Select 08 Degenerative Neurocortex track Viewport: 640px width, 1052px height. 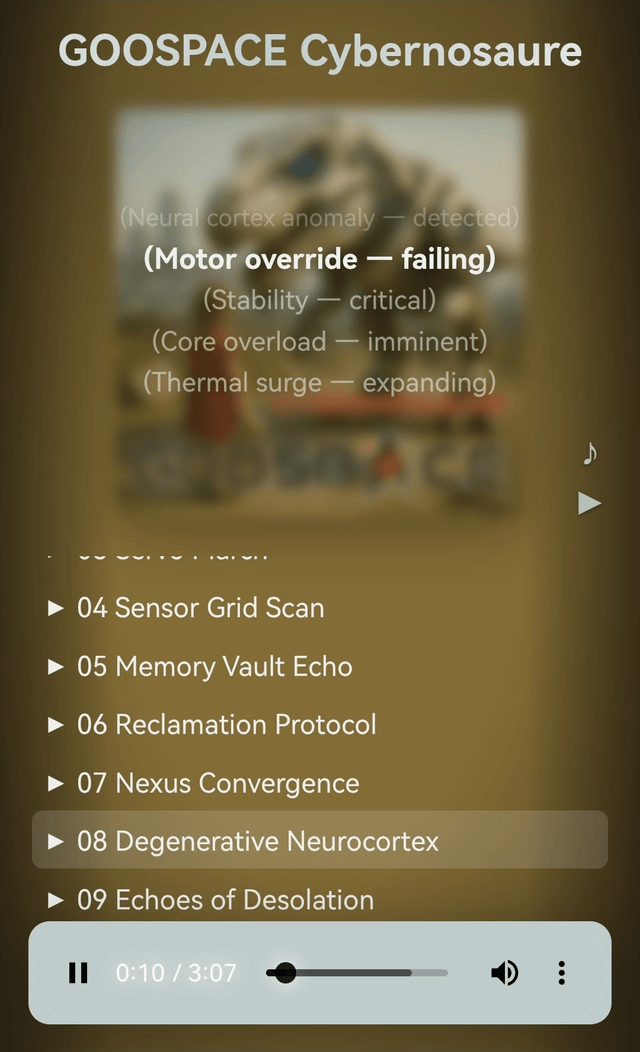pyautogui.click(x=257, y=841)
